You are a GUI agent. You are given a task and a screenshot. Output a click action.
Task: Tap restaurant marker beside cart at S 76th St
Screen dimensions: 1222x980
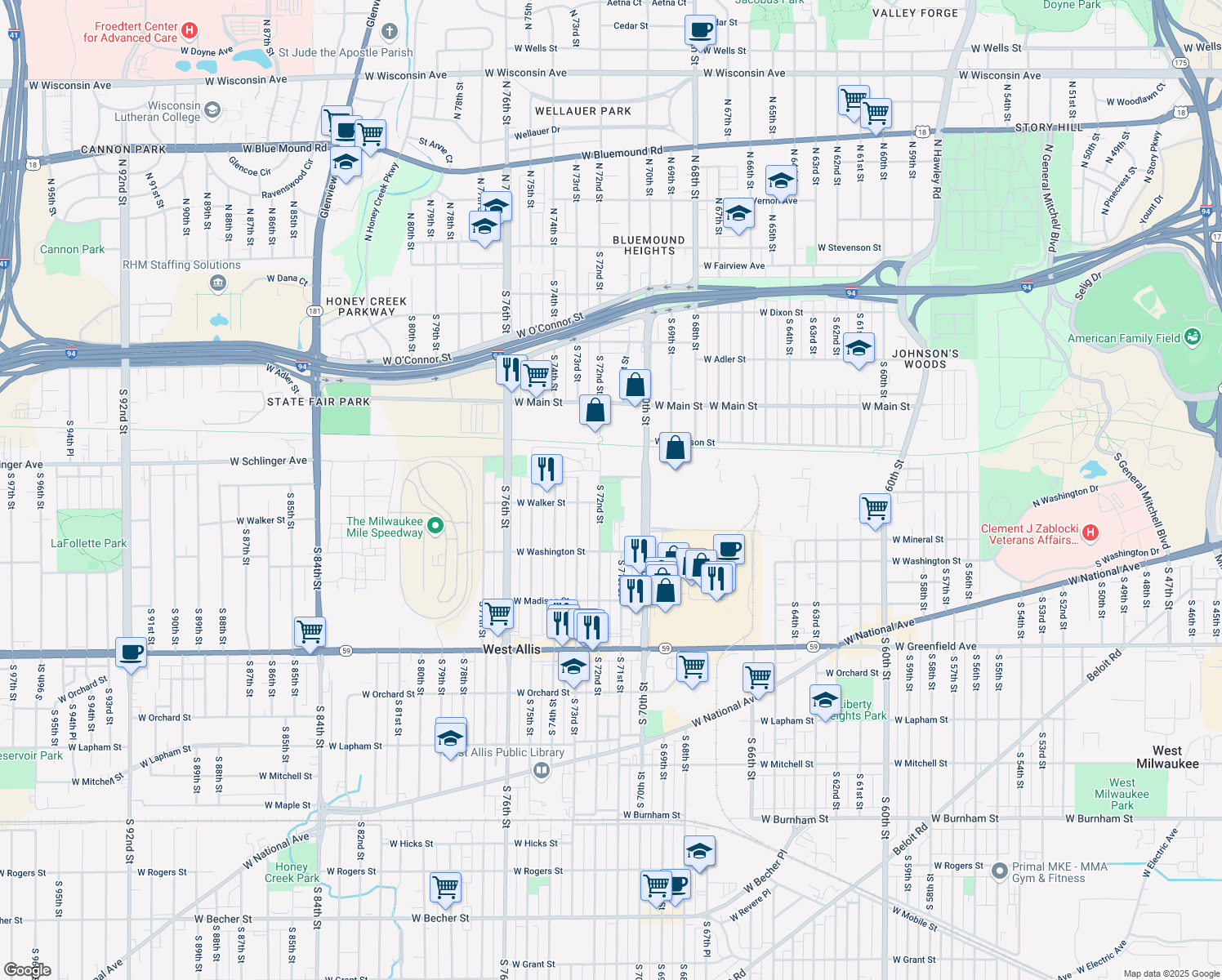point(511,369)
